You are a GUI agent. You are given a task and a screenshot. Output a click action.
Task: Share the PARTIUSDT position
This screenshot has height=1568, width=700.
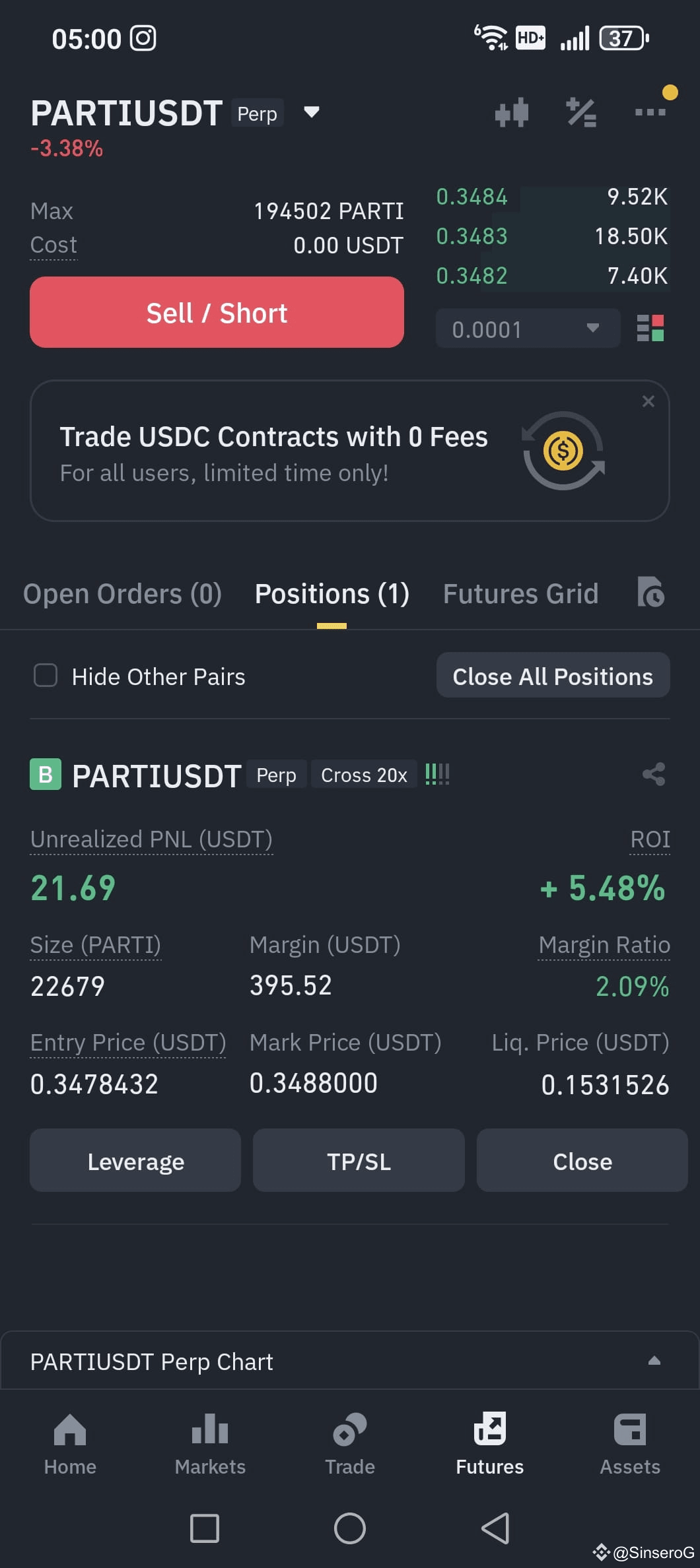click(x=654, y=774)
